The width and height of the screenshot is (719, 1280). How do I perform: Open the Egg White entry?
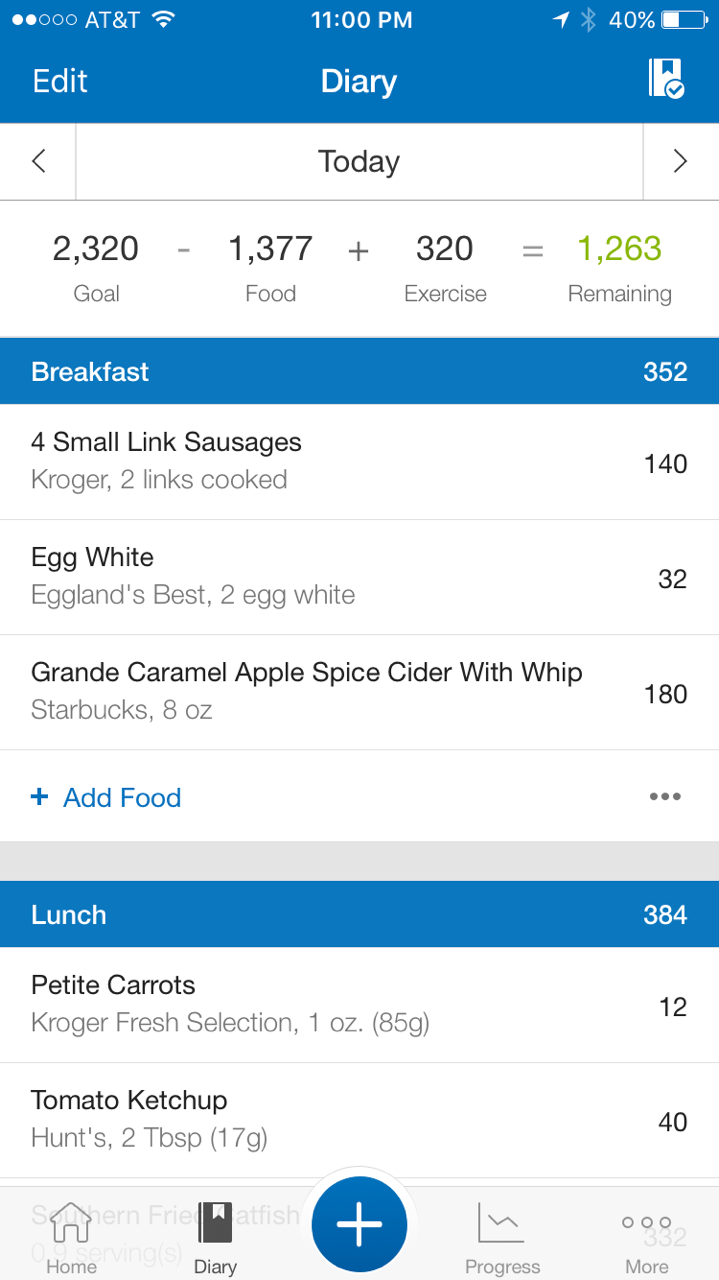click(359, 576)
